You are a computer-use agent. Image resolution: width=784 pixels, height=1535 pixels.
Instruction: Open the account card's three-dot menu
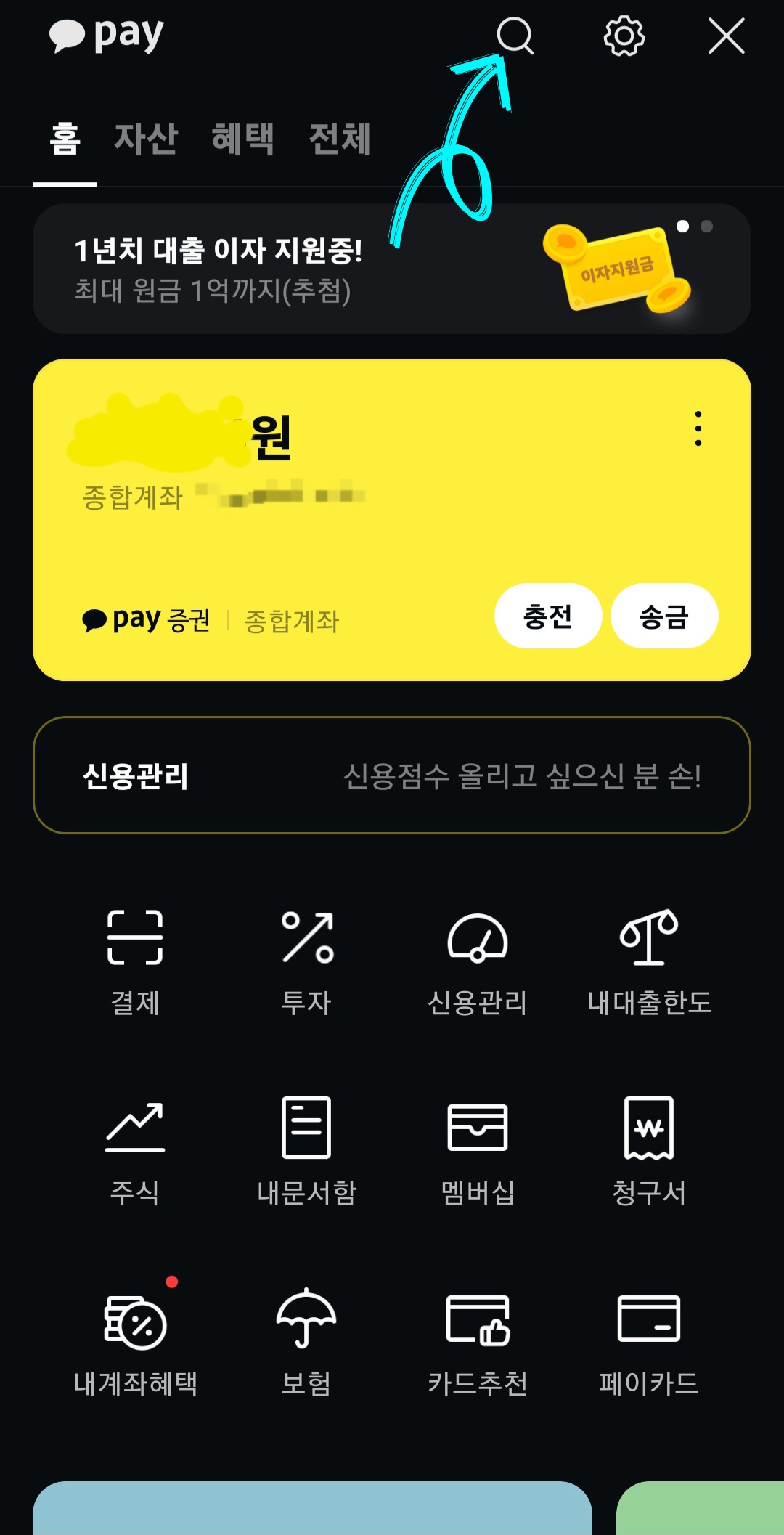tap(698, 428)
